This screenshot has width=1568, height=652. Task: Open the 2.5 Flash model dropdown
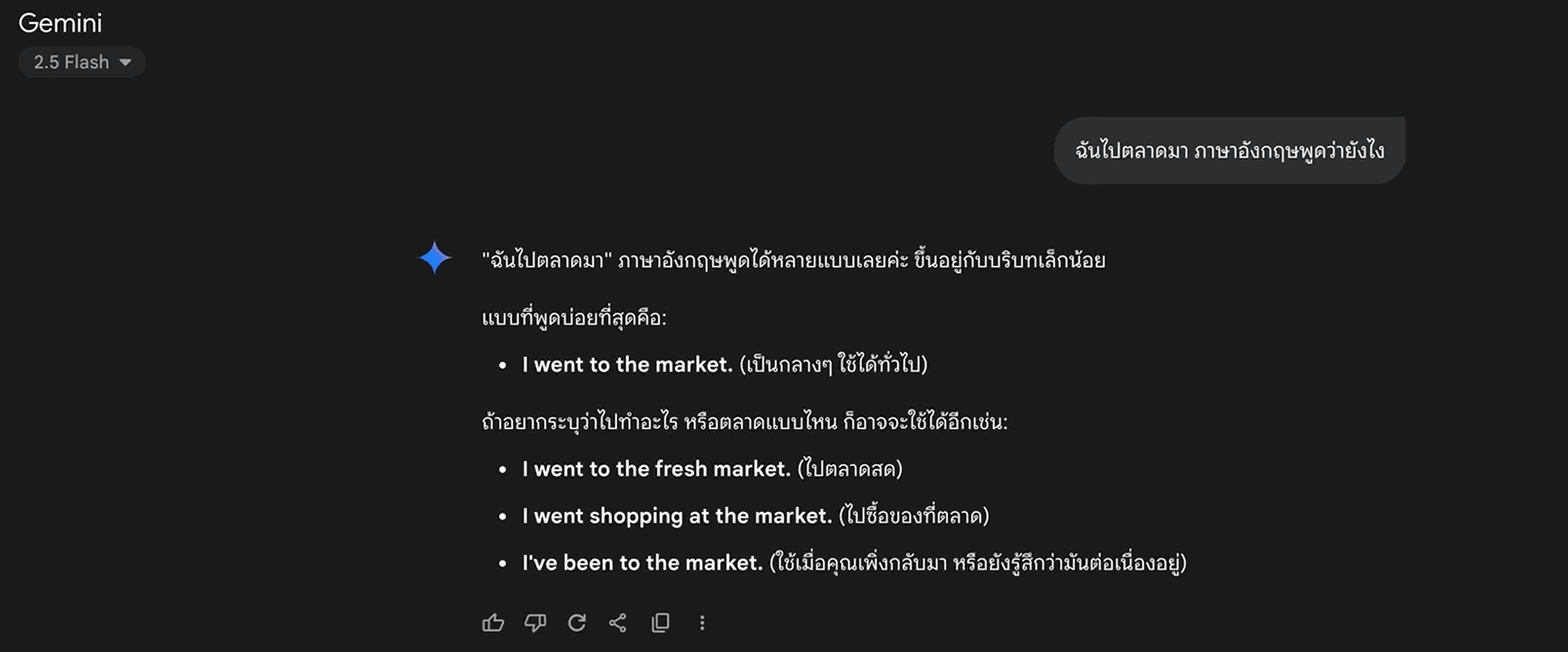pos(81,62)
